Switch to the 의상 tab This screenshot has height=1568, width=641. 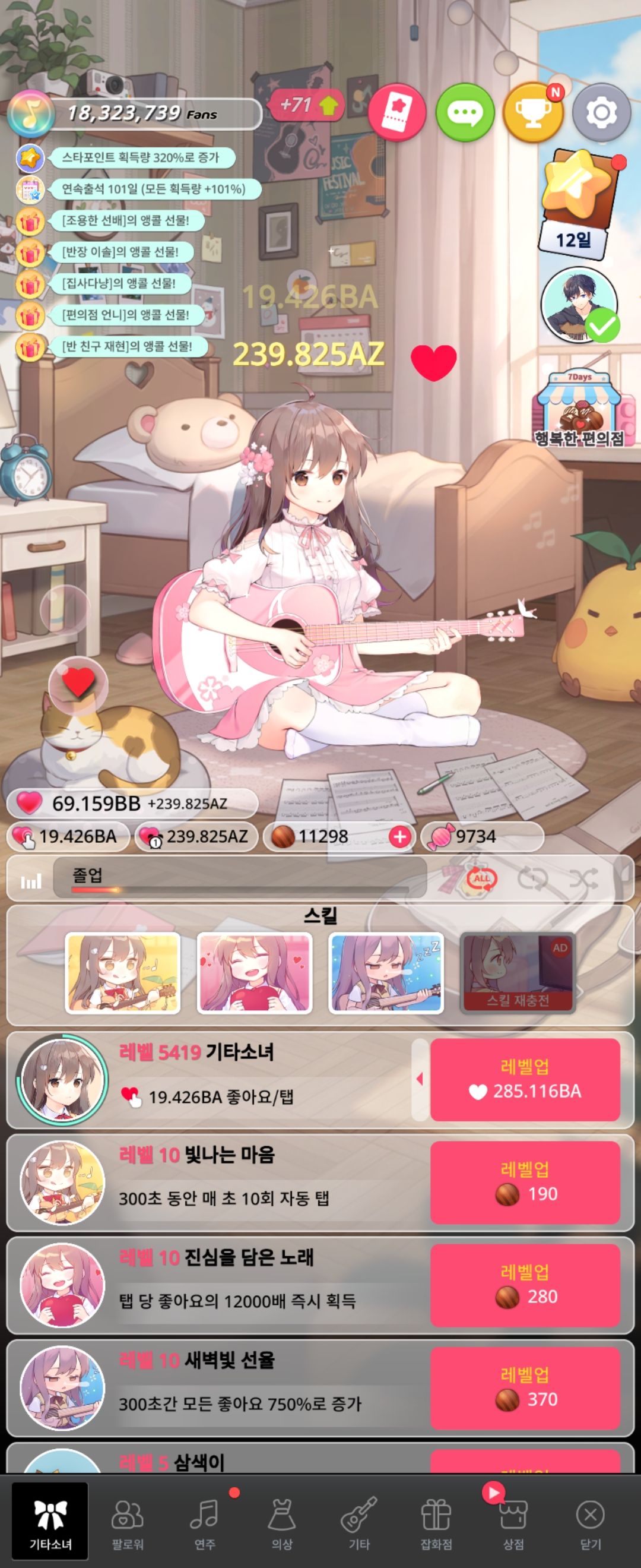tap(281, 1523)
